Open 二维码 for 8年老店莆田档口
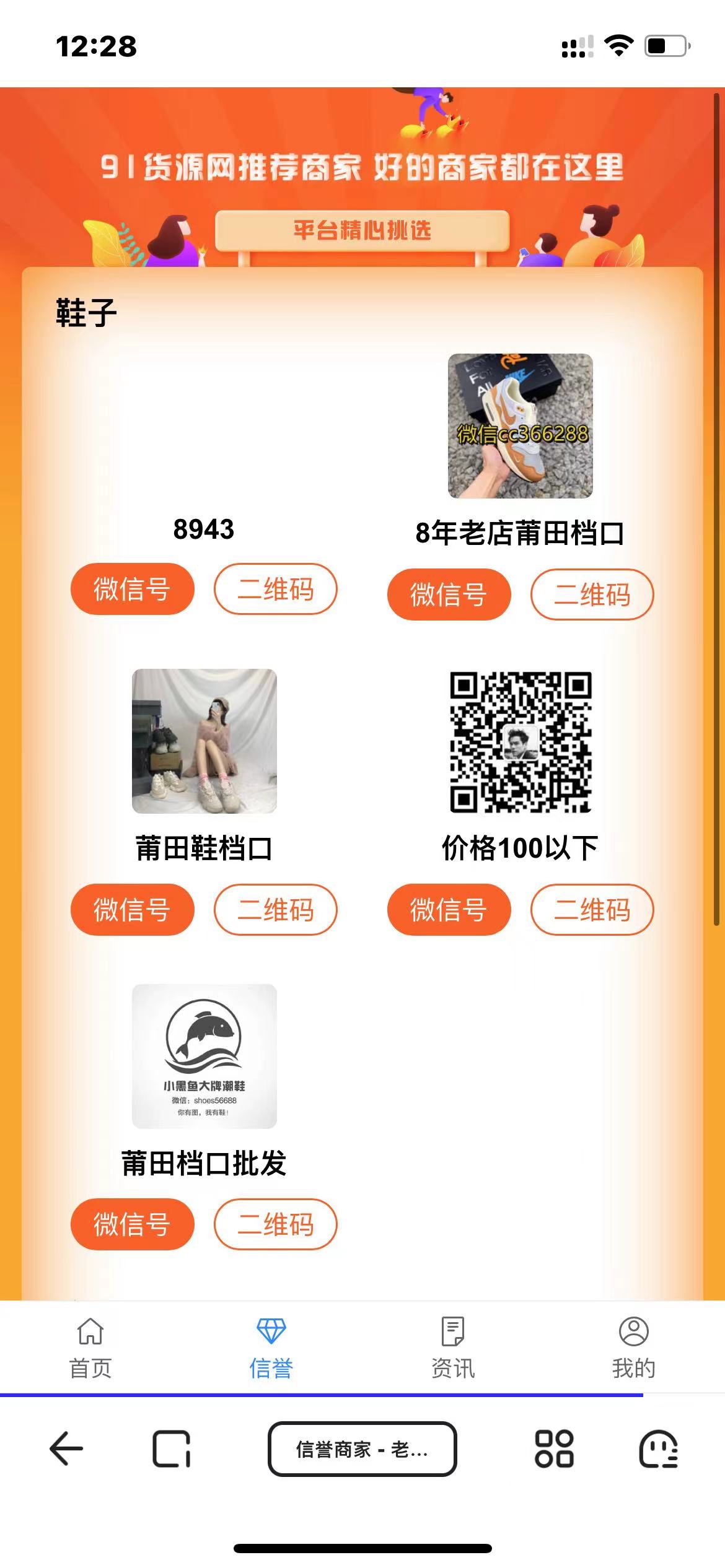Screen dimensions: 725x1568 pyautogui.click(x=592, y=595)
